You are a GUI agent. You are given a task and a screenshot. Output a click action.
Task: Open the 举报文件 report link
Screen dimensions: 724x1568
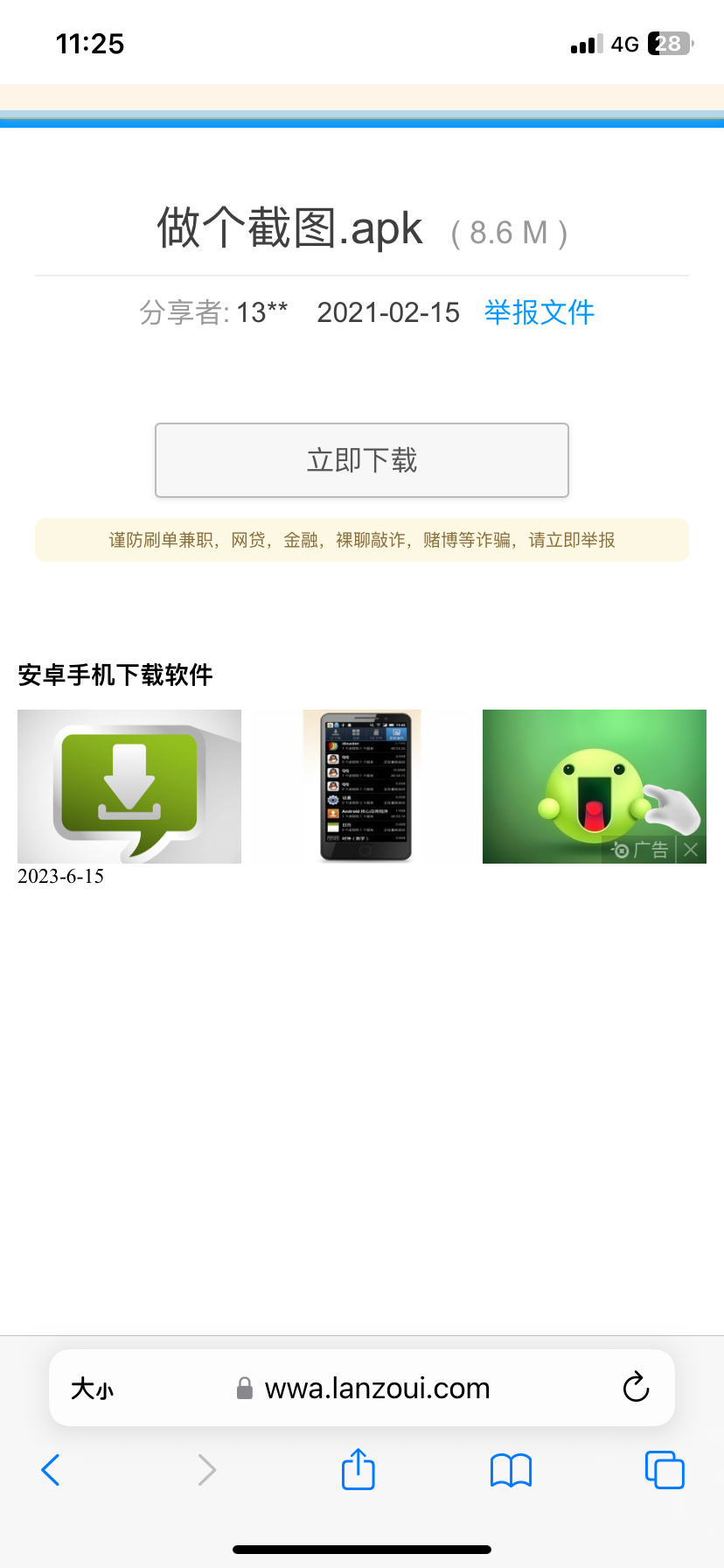point(539,312)
